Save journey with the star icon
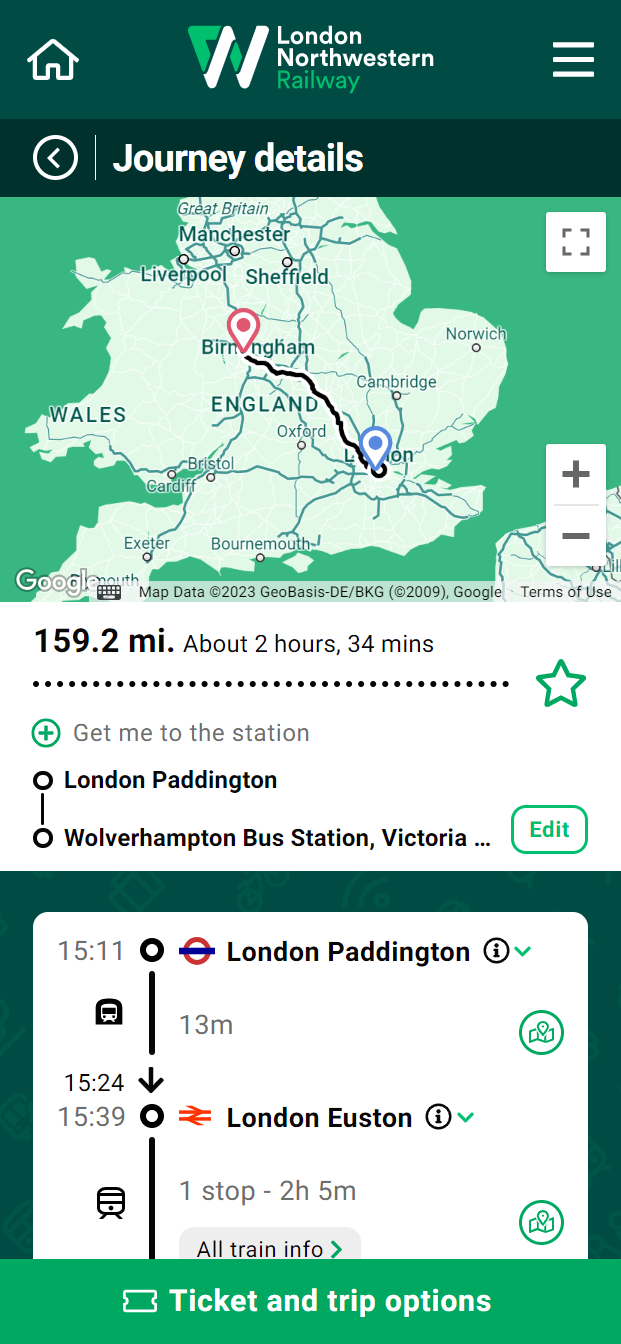 pyautogui.click(x=561, y=683)
